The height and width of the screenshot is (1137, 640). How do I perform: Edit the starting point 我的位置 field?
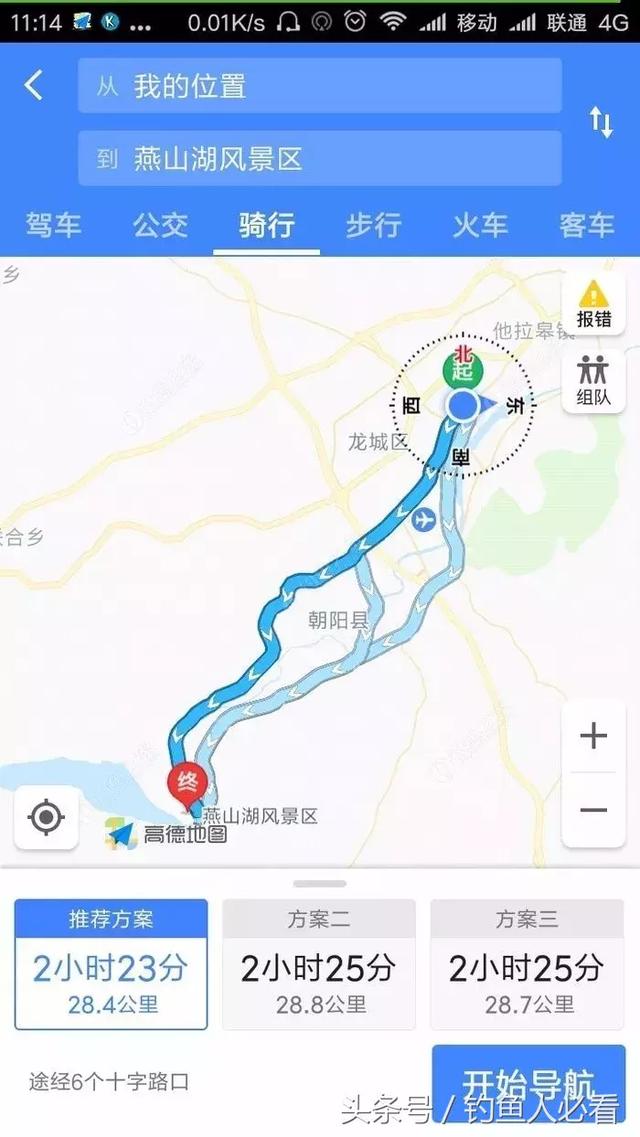point(319,86)
